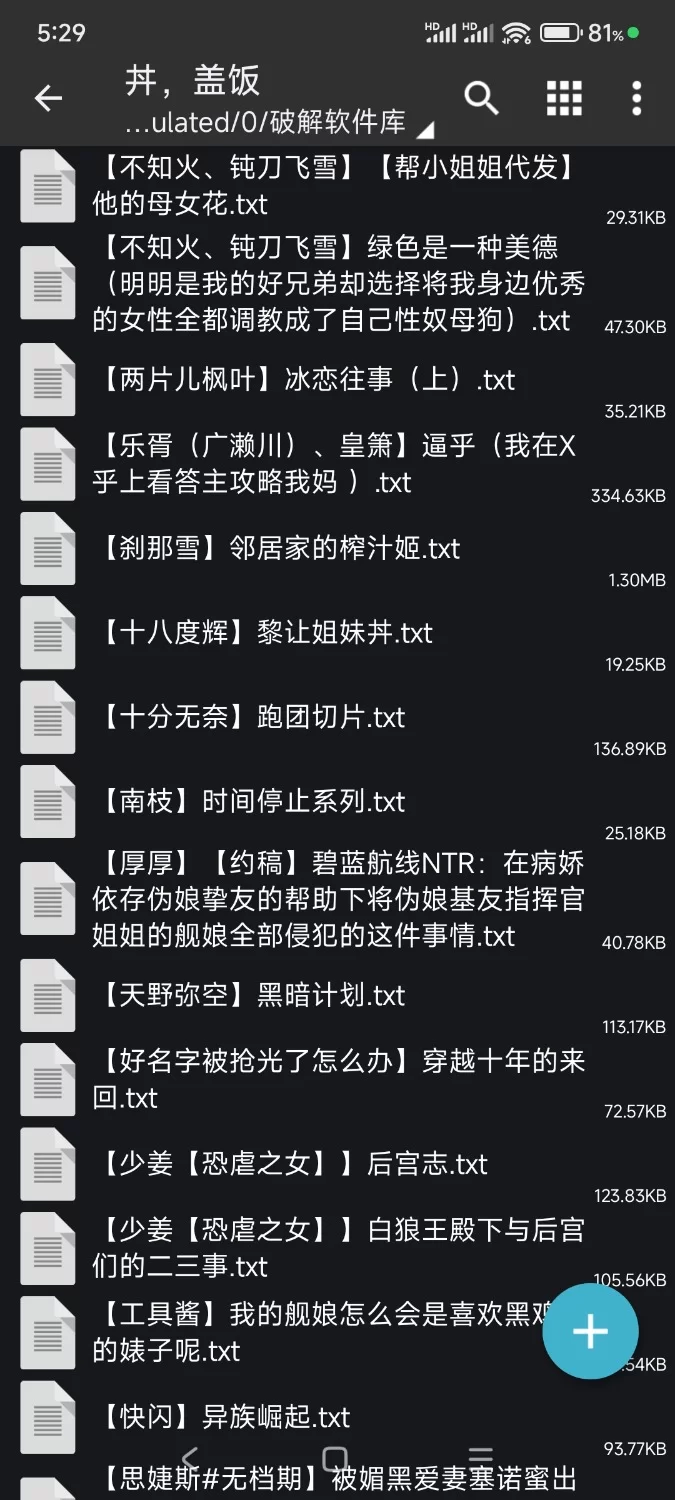This screenshot has height=1500, width=675.
Task: Open the 异族崛起.txt file
Action: tap(224, 1417)
